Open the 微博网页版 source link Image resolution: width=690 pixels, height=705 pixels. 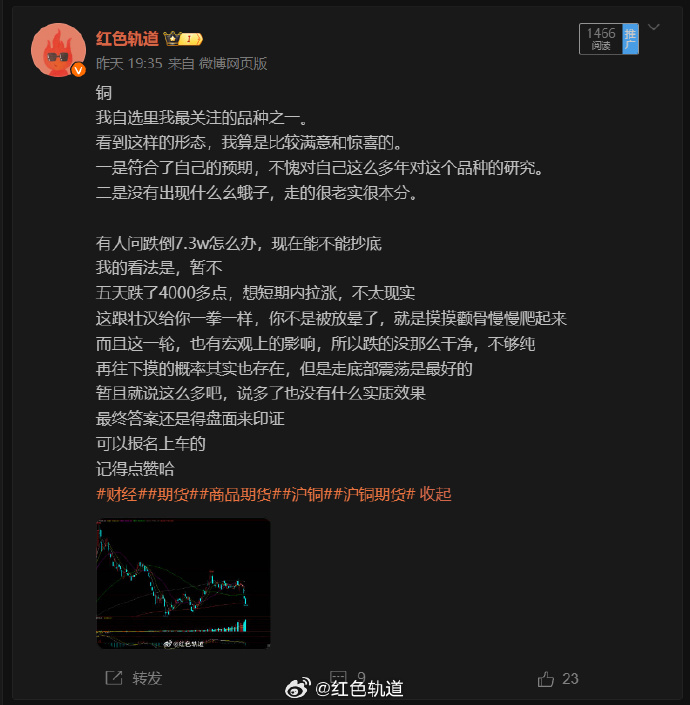(x=232, y=62)
